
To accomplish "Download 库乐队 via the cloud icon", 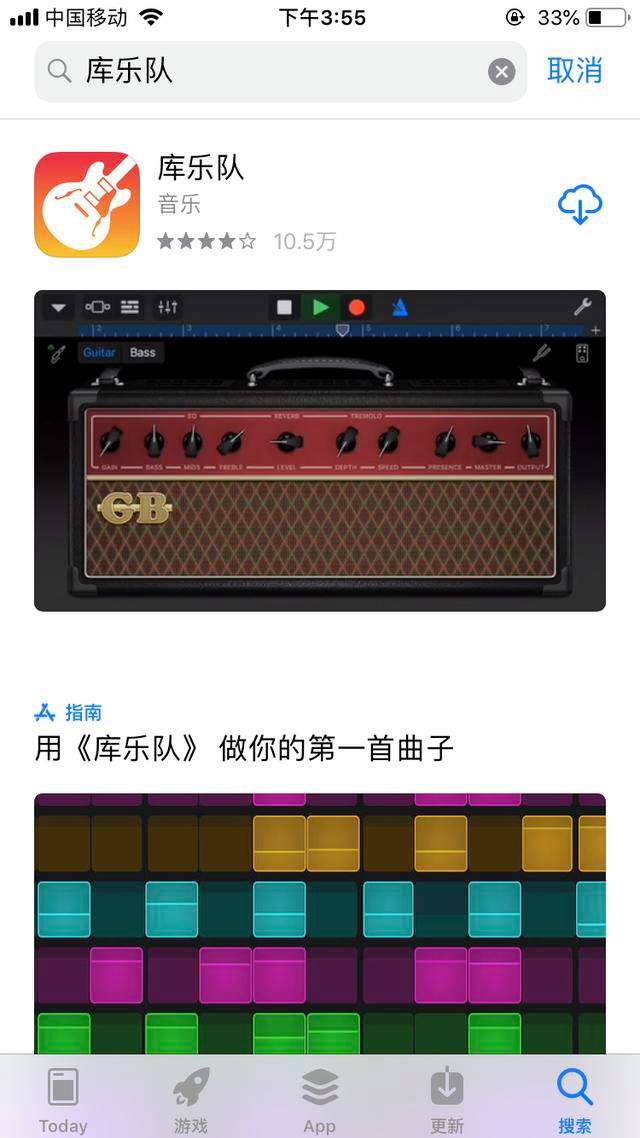I will click(579, 205).
